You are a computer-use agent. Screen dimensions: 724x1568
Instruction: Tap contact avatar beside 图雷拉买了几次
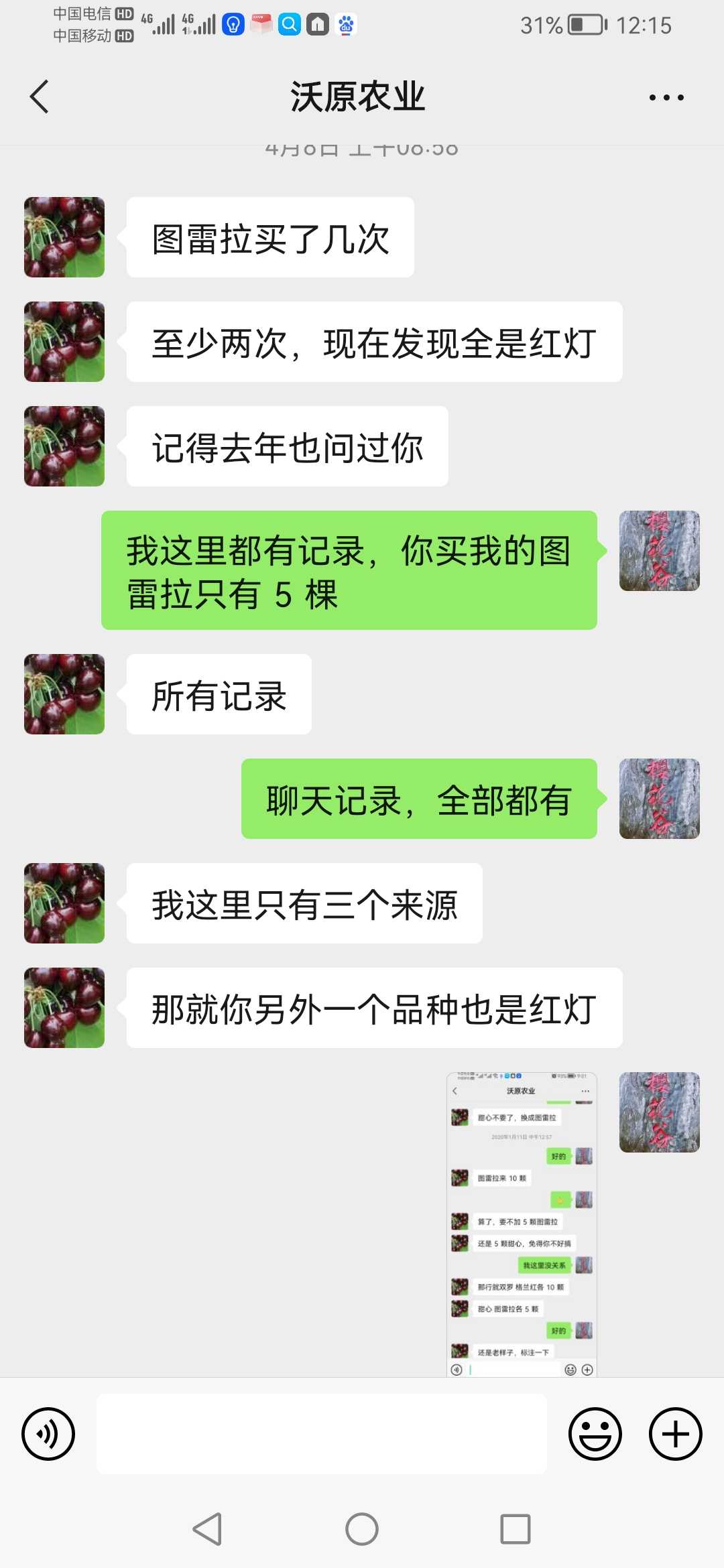coord(64,237)
